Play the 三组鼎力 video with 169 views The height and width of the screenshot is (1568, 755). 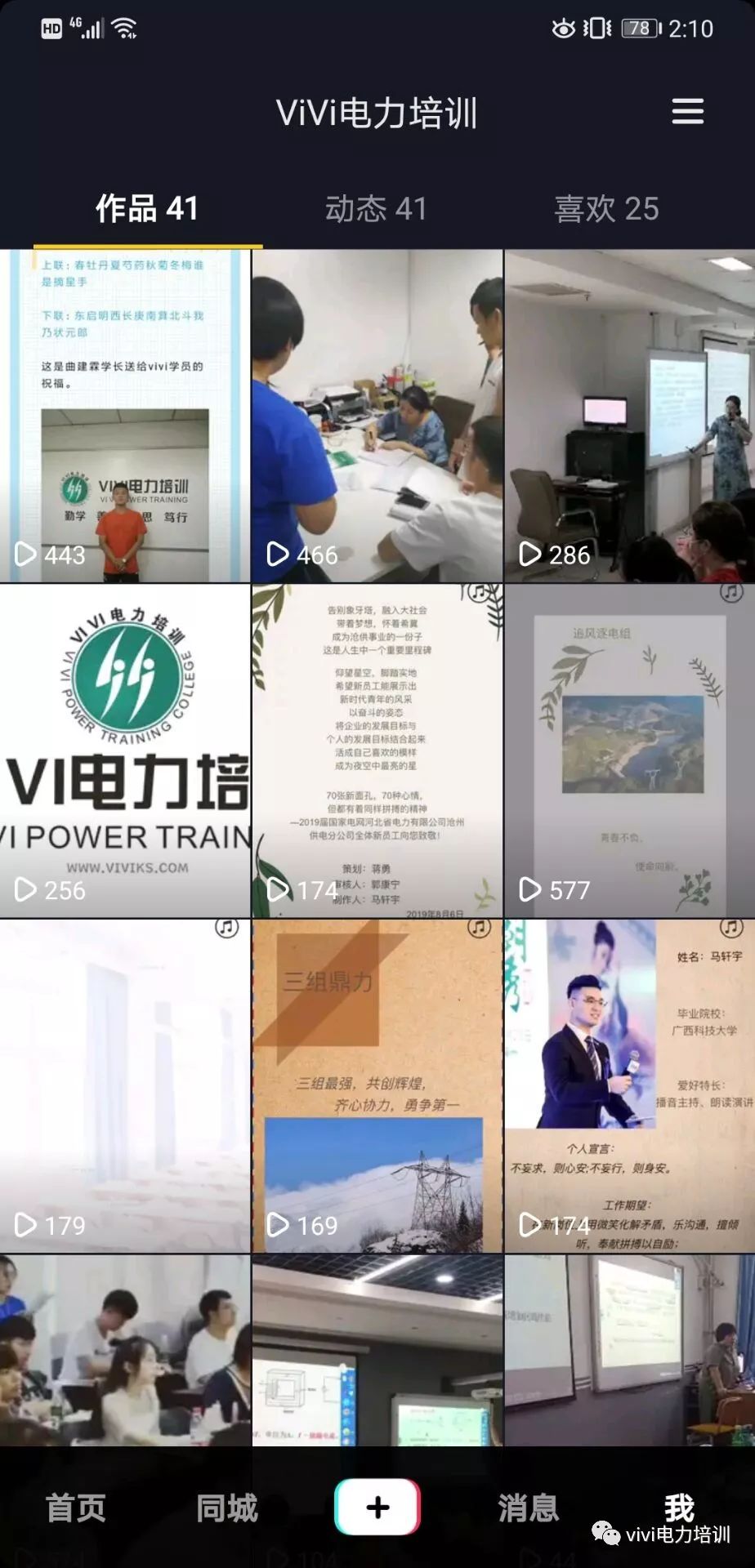click(377, 1086)
